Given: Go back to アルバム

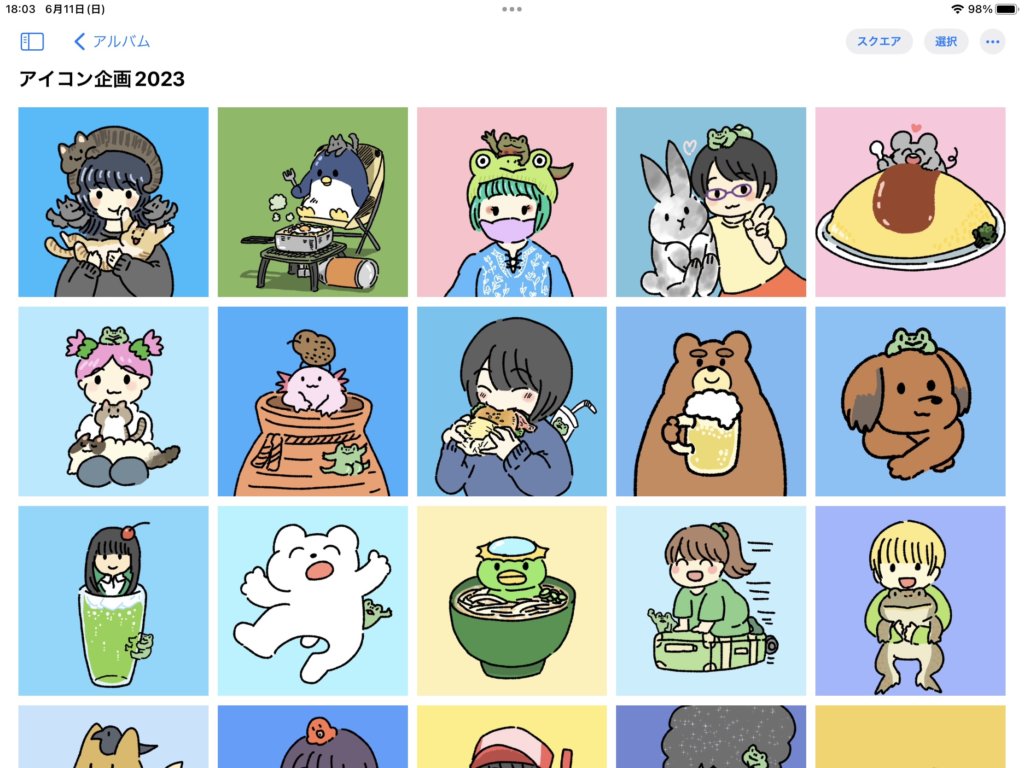Looking at the screenshot, I should (x=112, y=41).
